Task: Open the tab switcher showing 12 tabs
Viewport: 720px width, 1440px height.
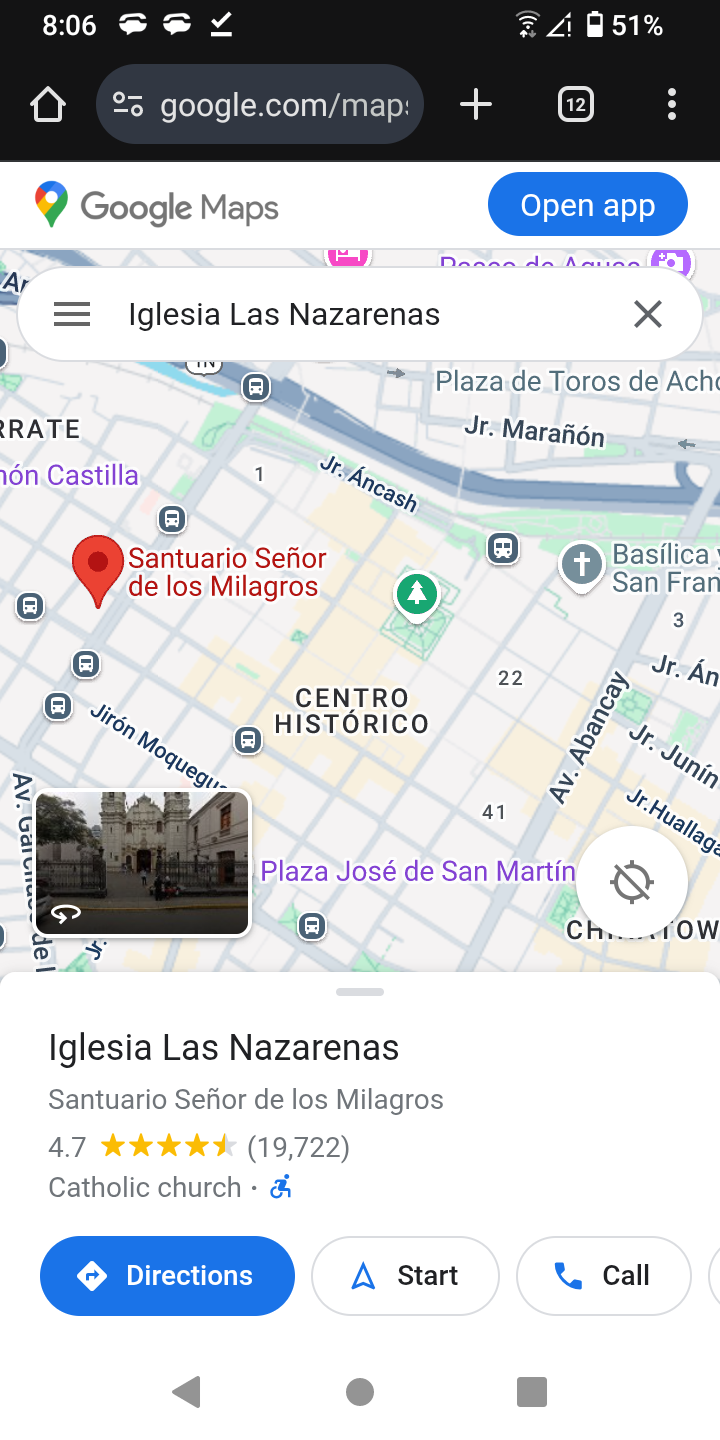Action: [576, 104]
